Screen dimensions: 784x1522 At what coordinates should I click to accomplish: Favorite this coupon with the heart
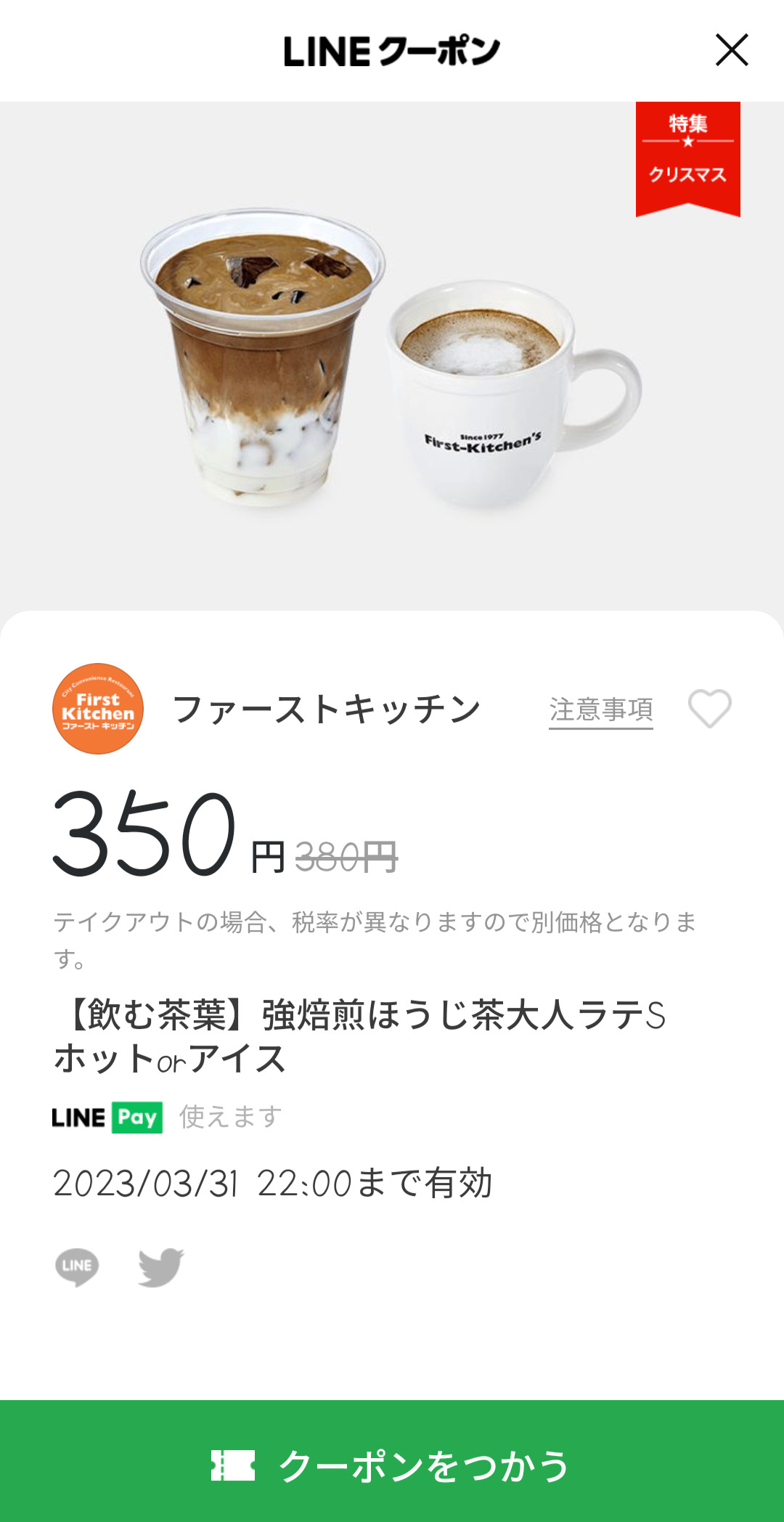(709, 708)
